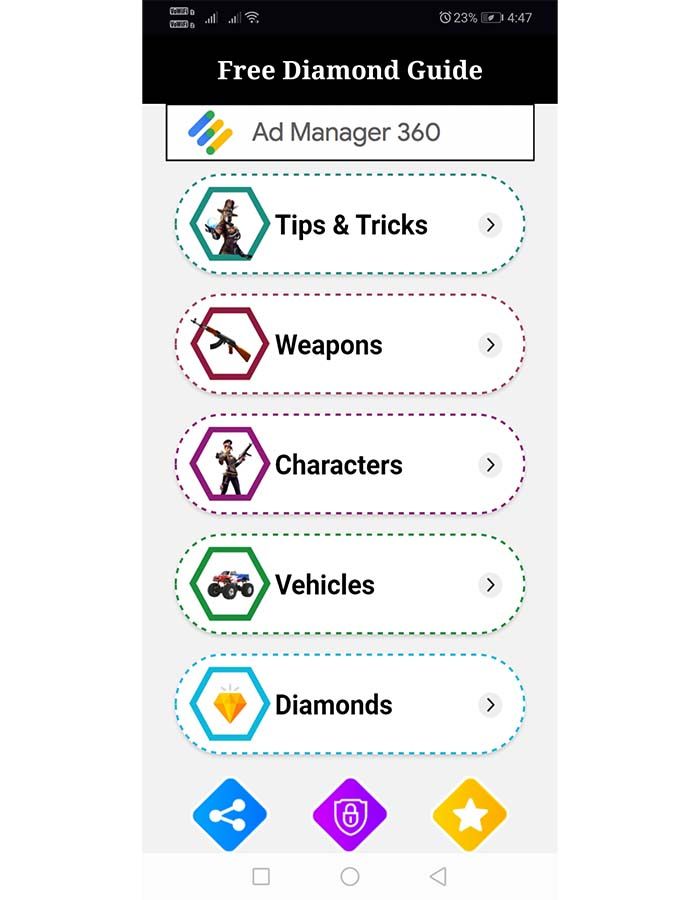This screenshot has height=900, width=700.
Task: Open the Ad Manager 360 banner
Action: click(x=350, y=132)
